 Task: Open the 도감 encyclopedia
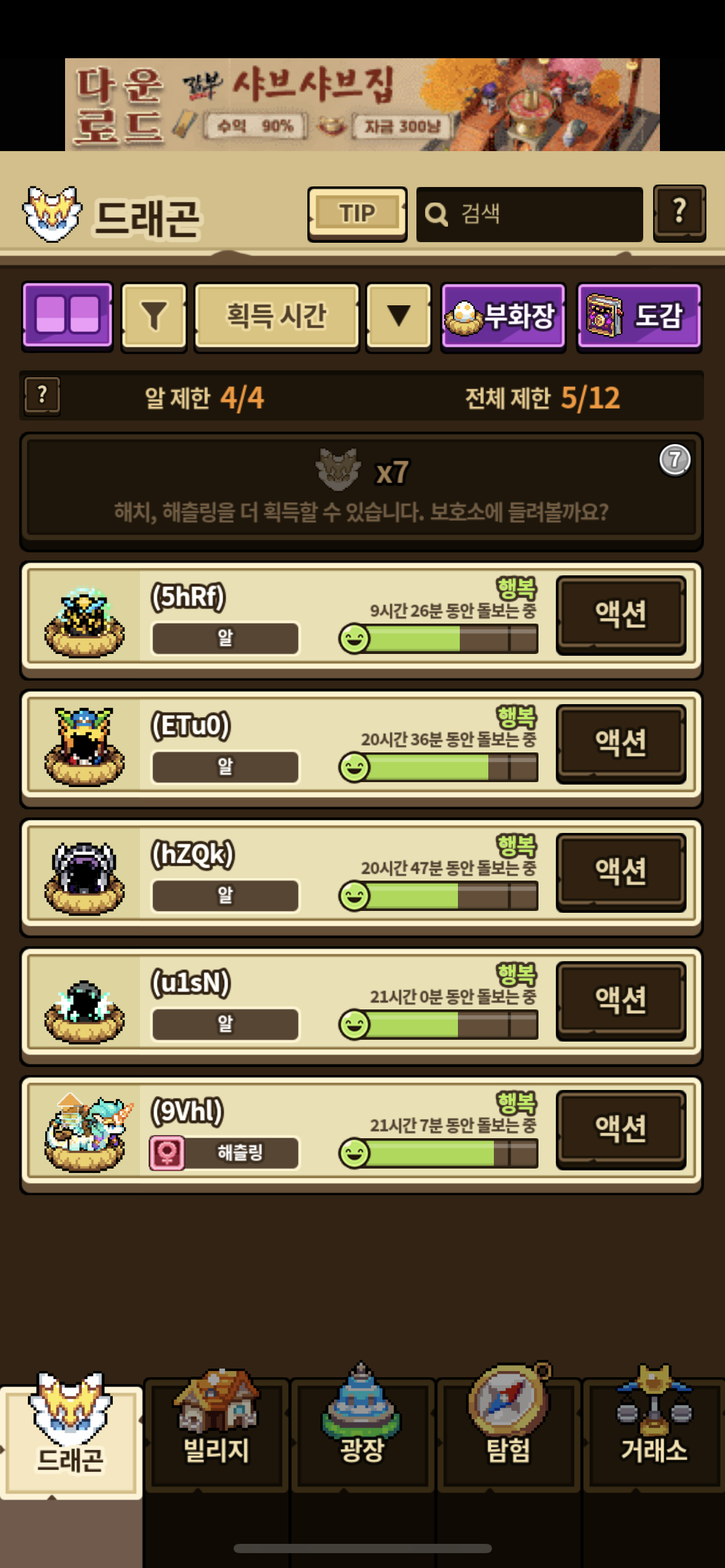[x=639, y=316]
